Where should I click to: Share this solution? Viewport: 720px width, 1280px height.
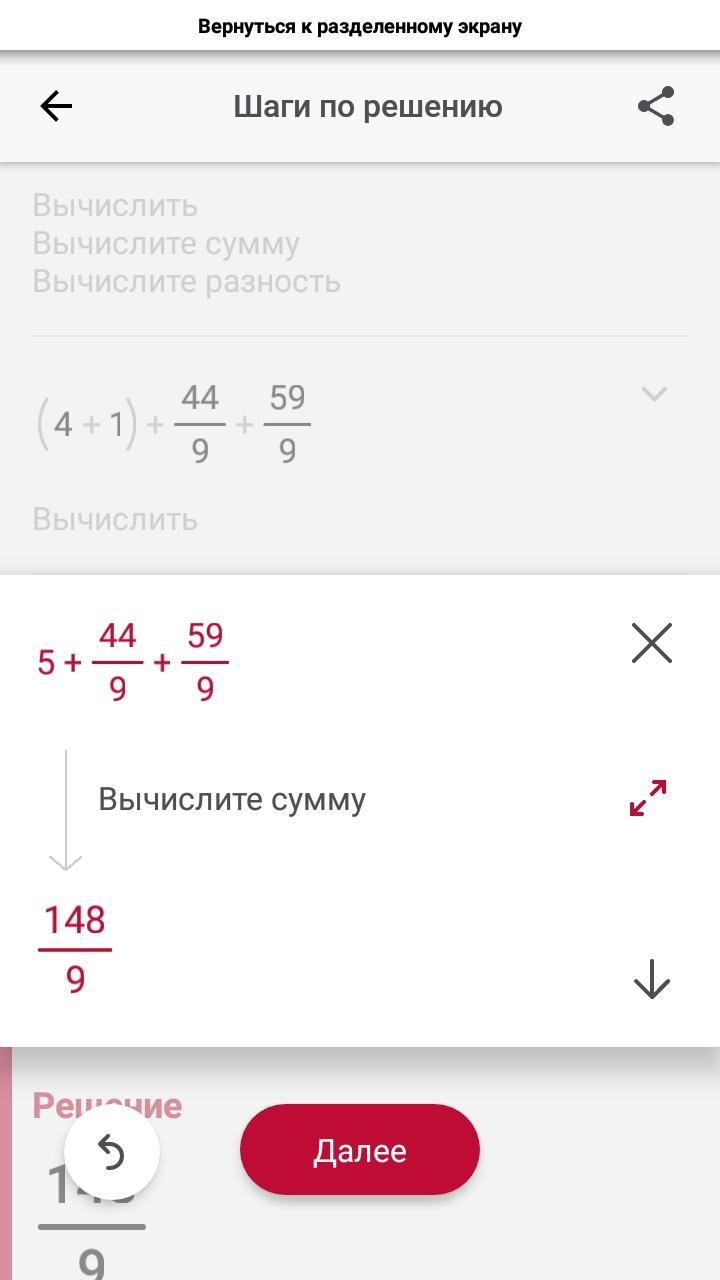pyautogui.click(x=656, y=106)
